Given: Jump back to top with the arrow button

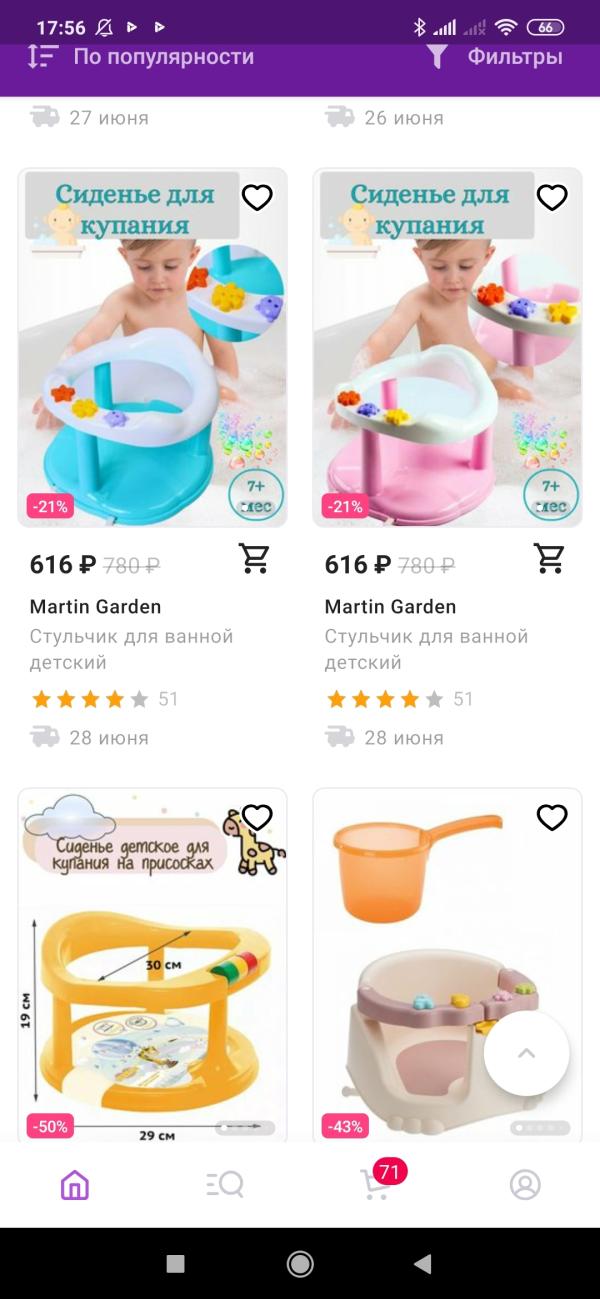Looking at the screenshot, I should tap(526, 1053).
